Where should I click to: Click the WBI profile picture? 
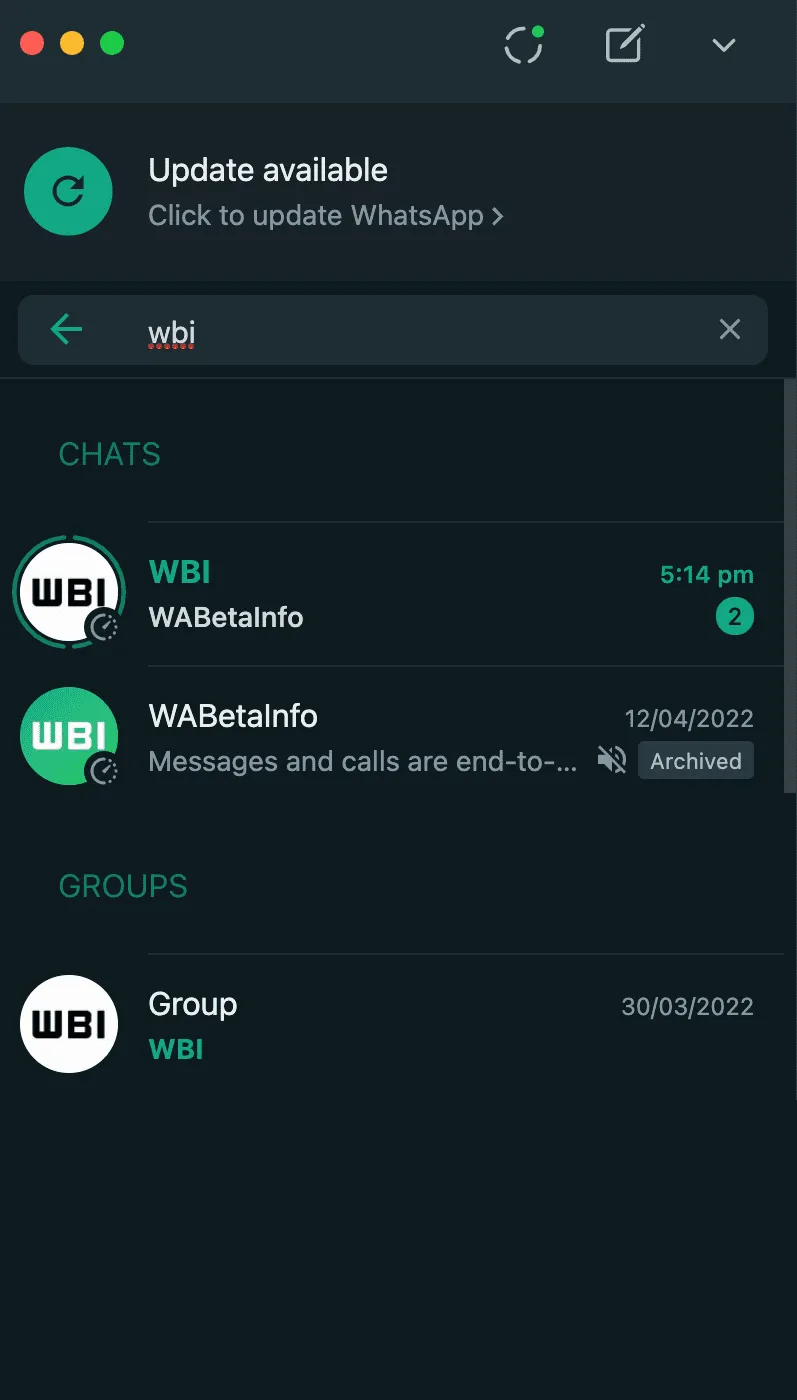tap(68, 592)
